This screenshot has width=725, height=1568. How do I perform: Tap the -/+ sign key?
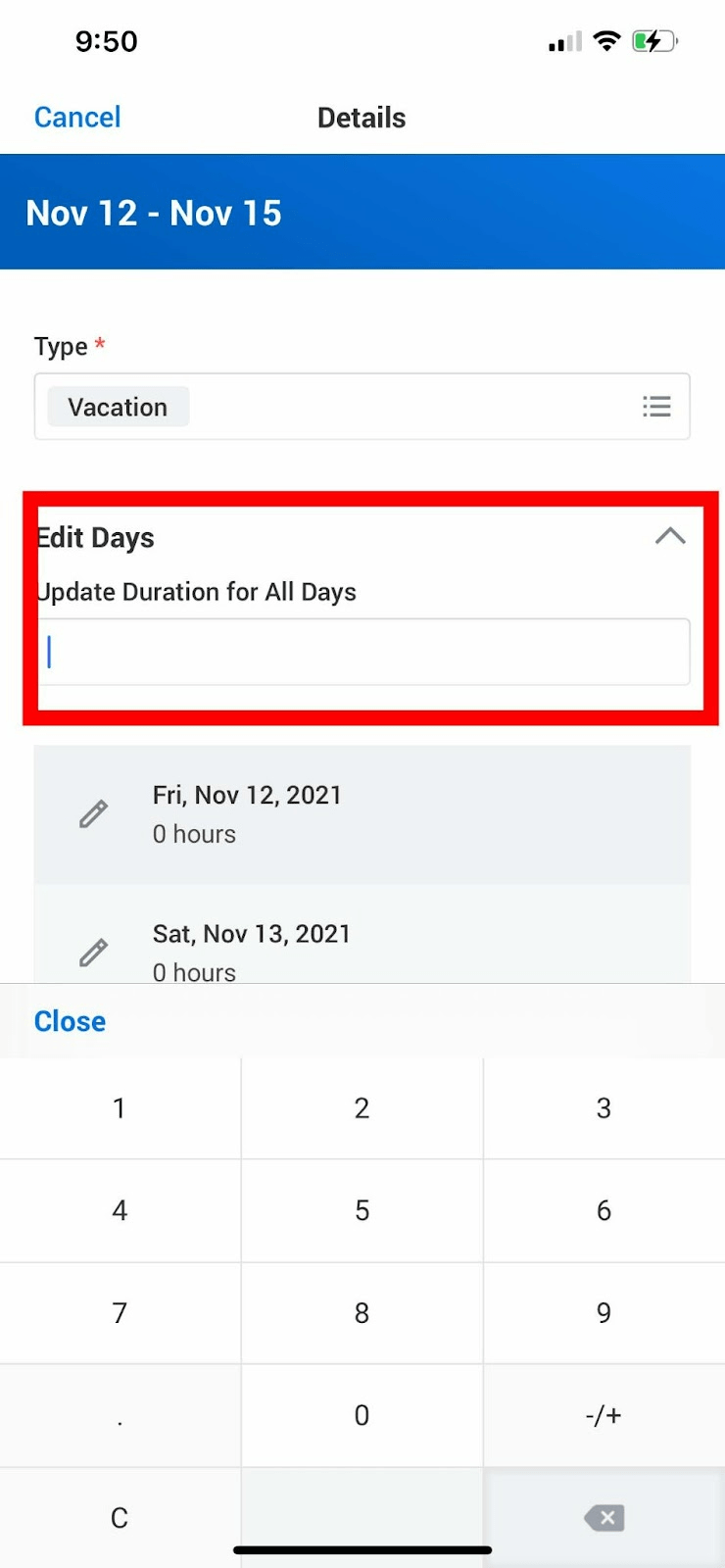pyautogui.click(x=604, y=1415)
